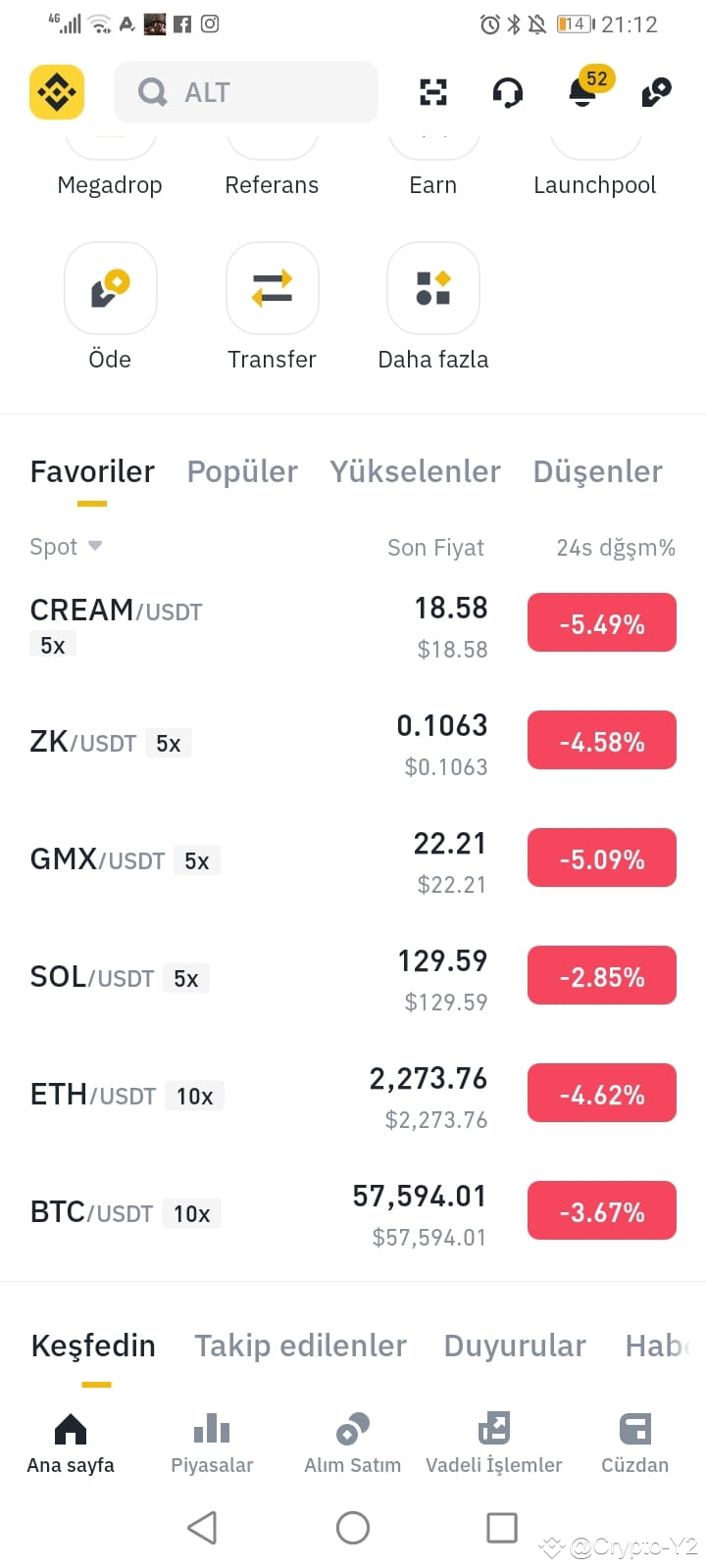Image resolution: width=706 pixels, height=1568 pixels.
Task: Tap the Android home circle button
Action: coord(353,1527)
